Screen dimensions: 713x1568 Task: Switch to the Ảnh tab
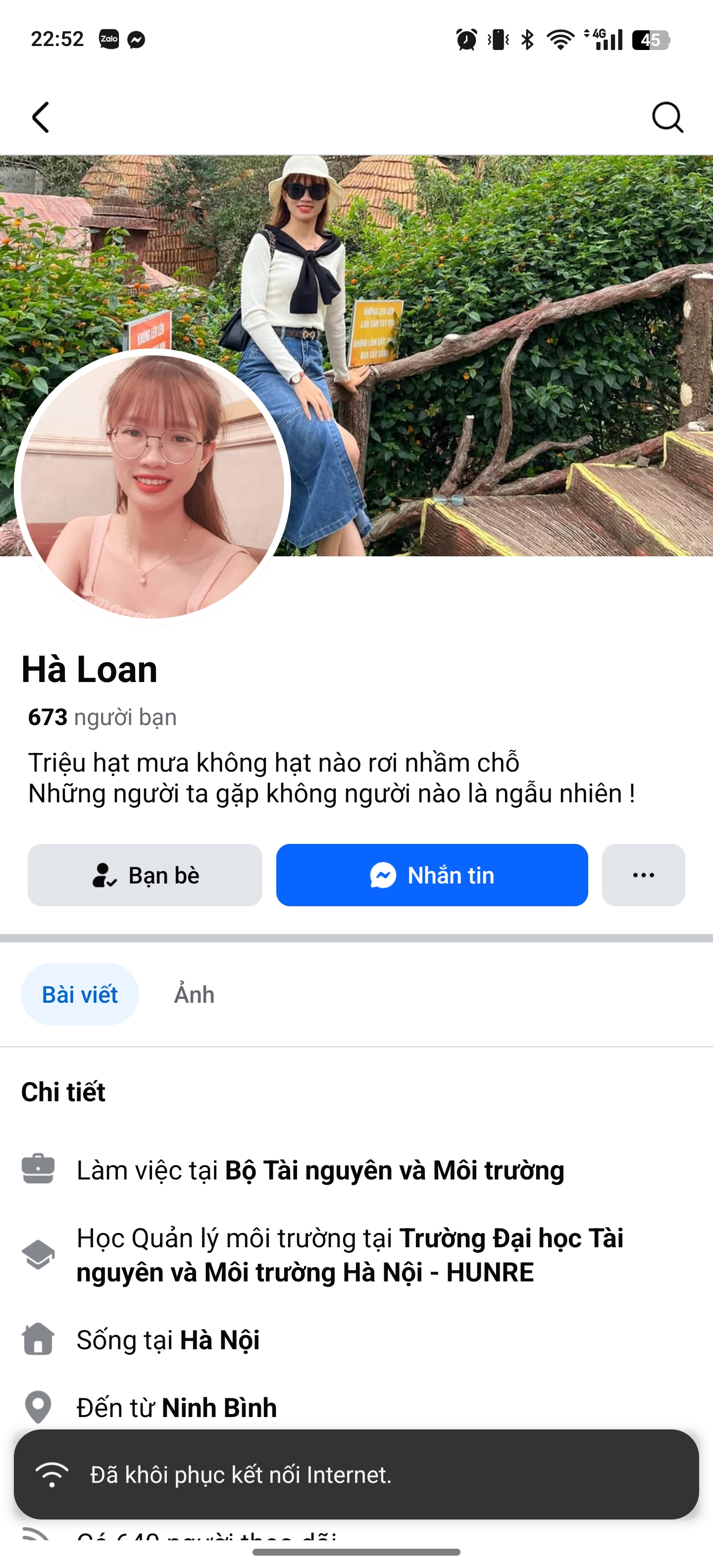pyautogui.click(x=194, y=994)
